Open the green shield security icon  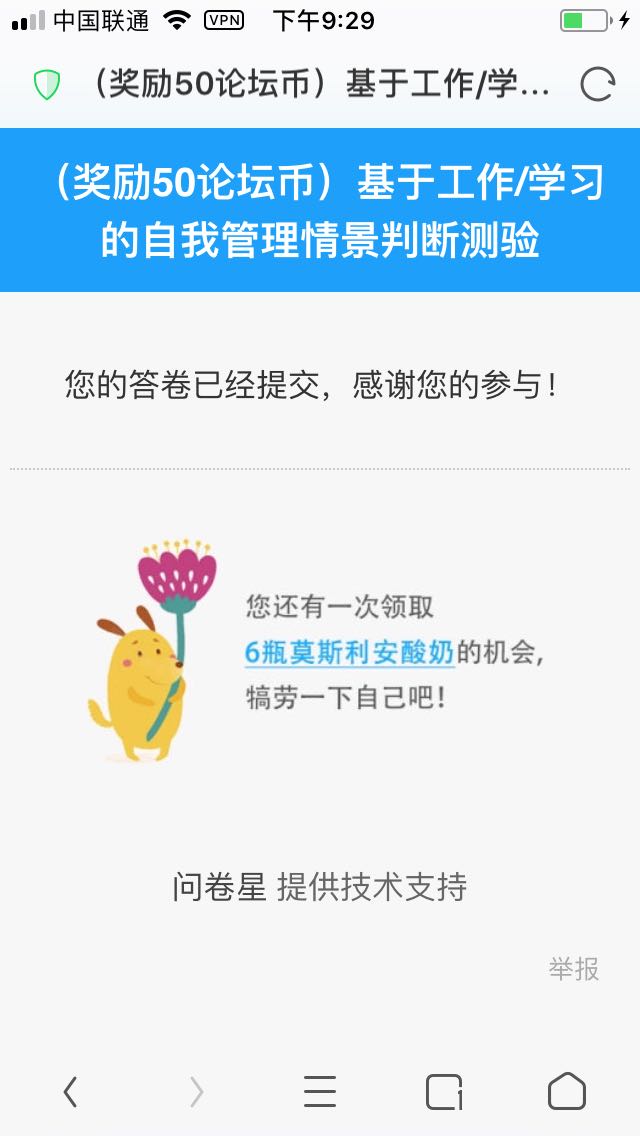(47, 85)
